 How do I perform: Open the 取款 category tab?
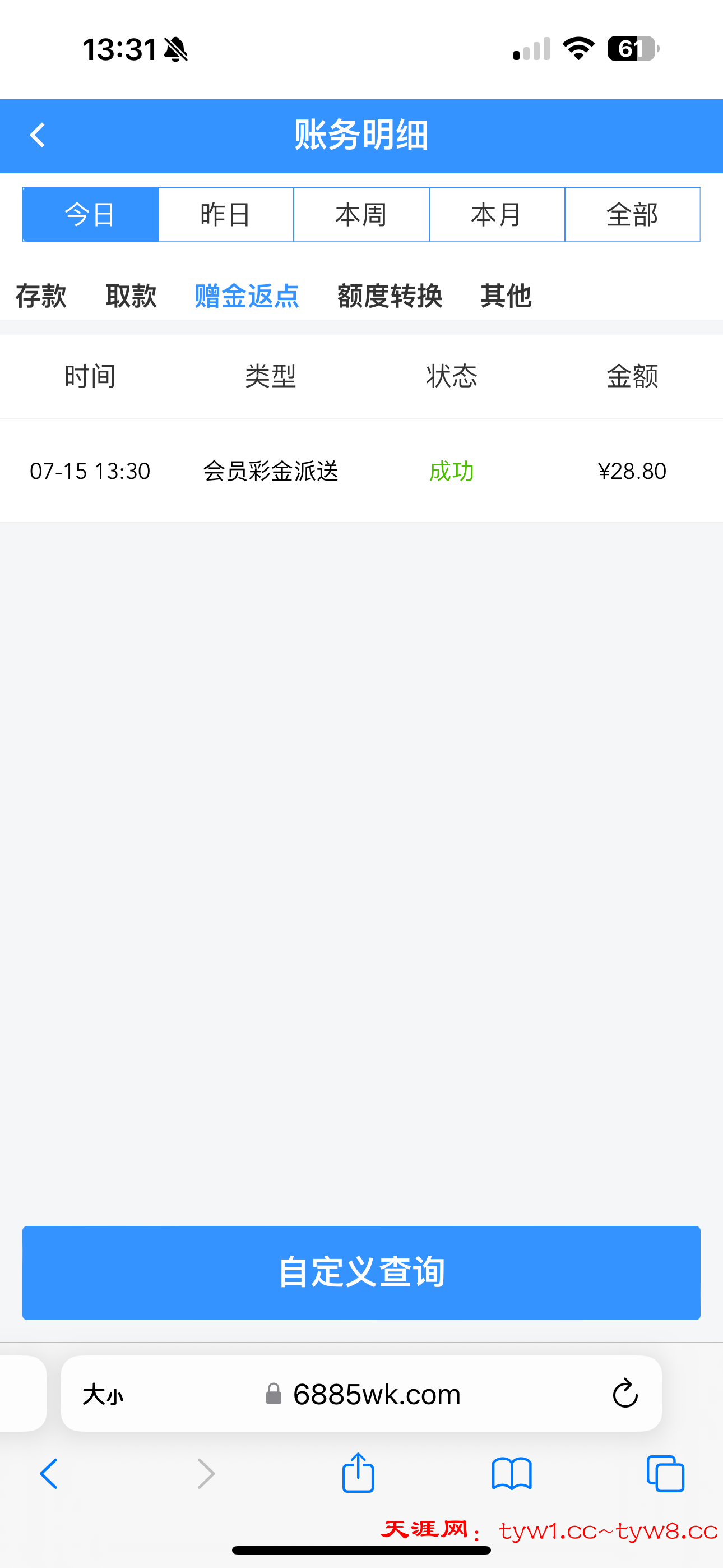131,297
